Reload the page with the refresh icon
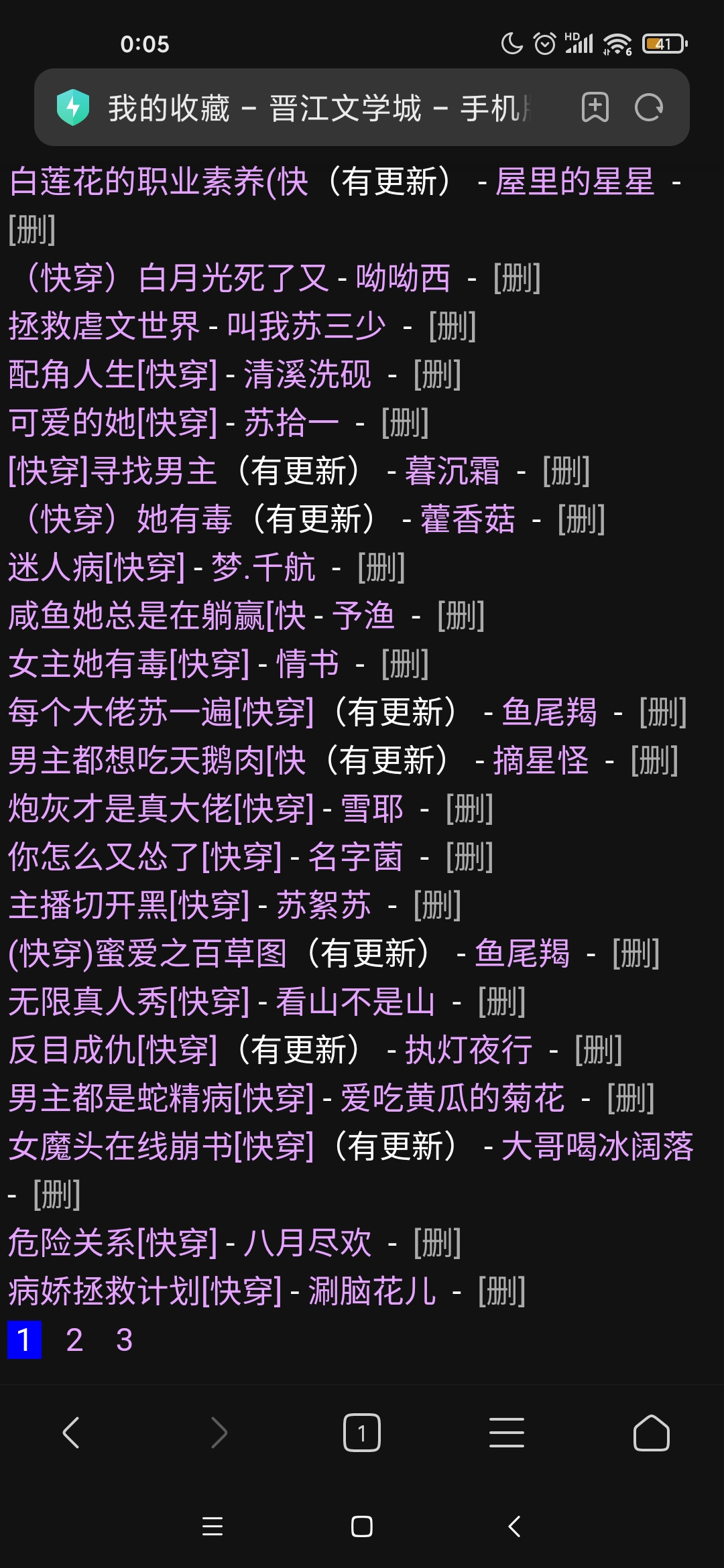Viewport: 724px width, 1568px height. pos(648,107)
